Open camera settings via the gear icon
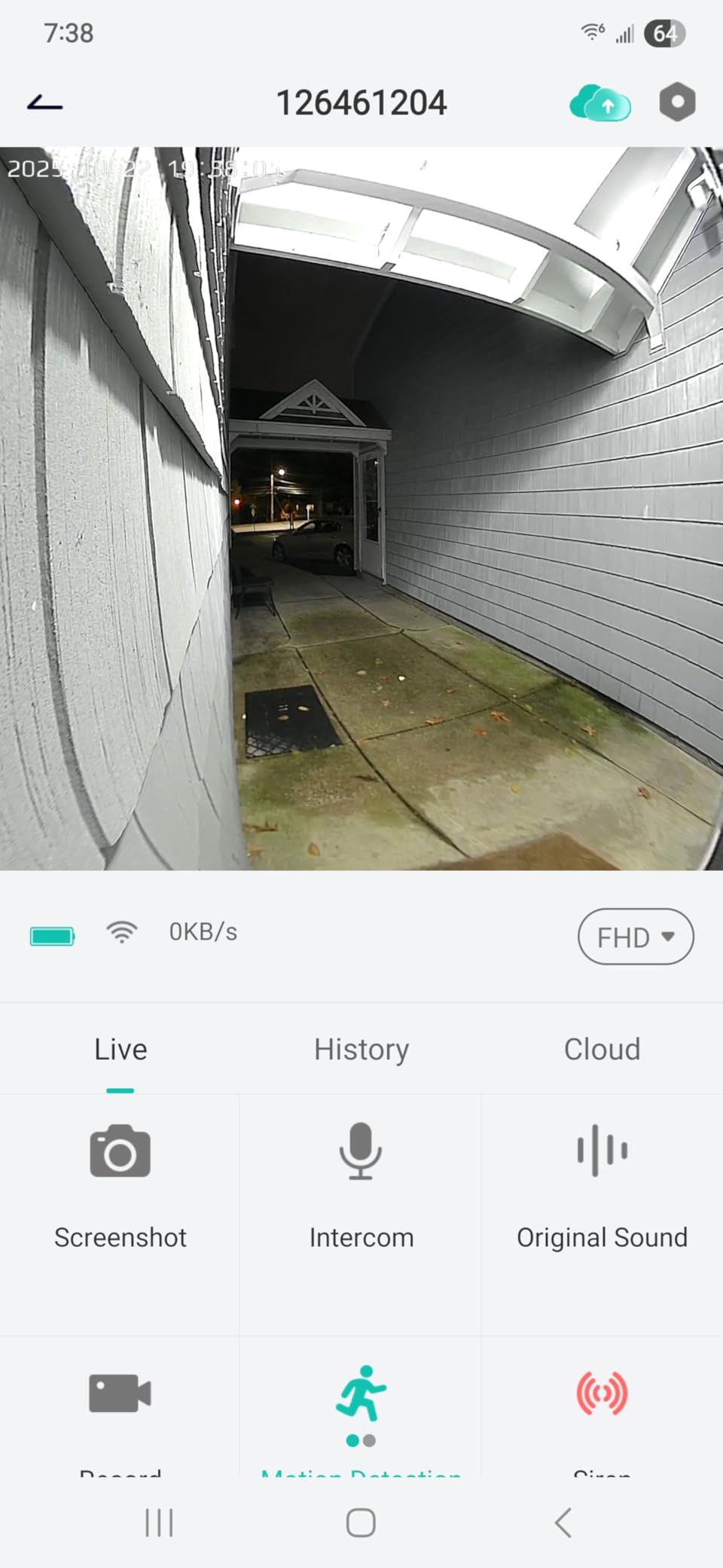The image size is (723, 1568). tap(676, 102)
